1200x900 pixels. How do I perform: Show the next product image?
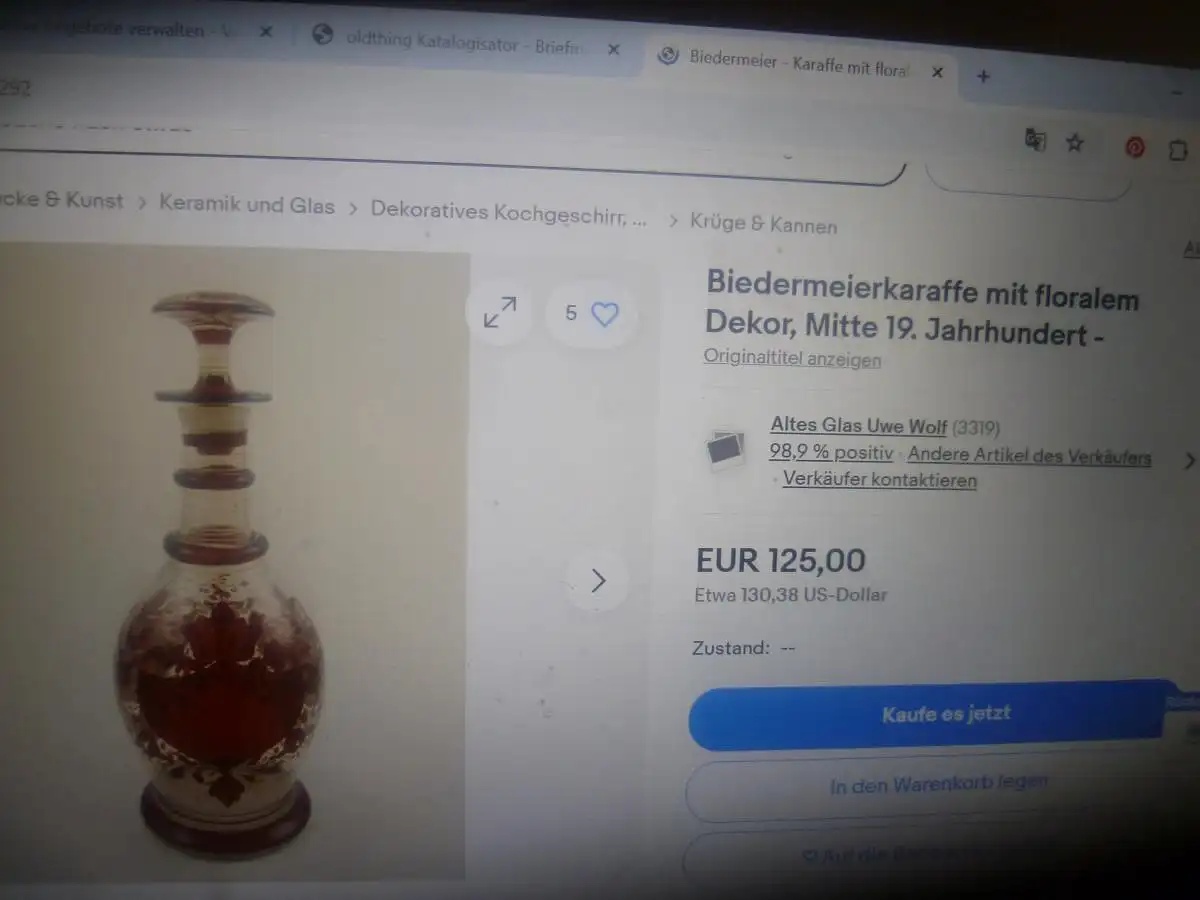(x=598, y=581)
